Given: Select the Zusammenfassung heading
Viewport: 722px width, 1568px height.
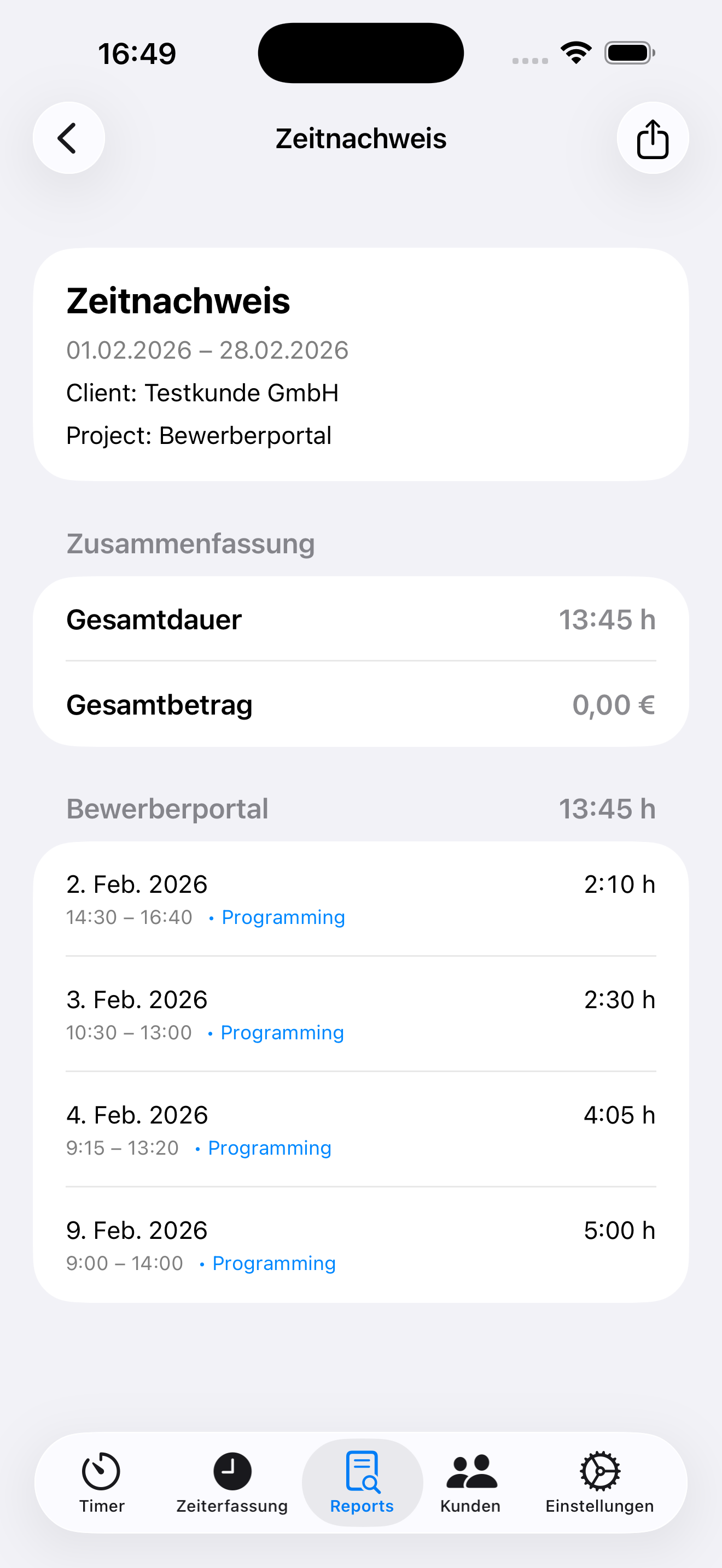Looking at the screenshot, I should pos(190,543).
